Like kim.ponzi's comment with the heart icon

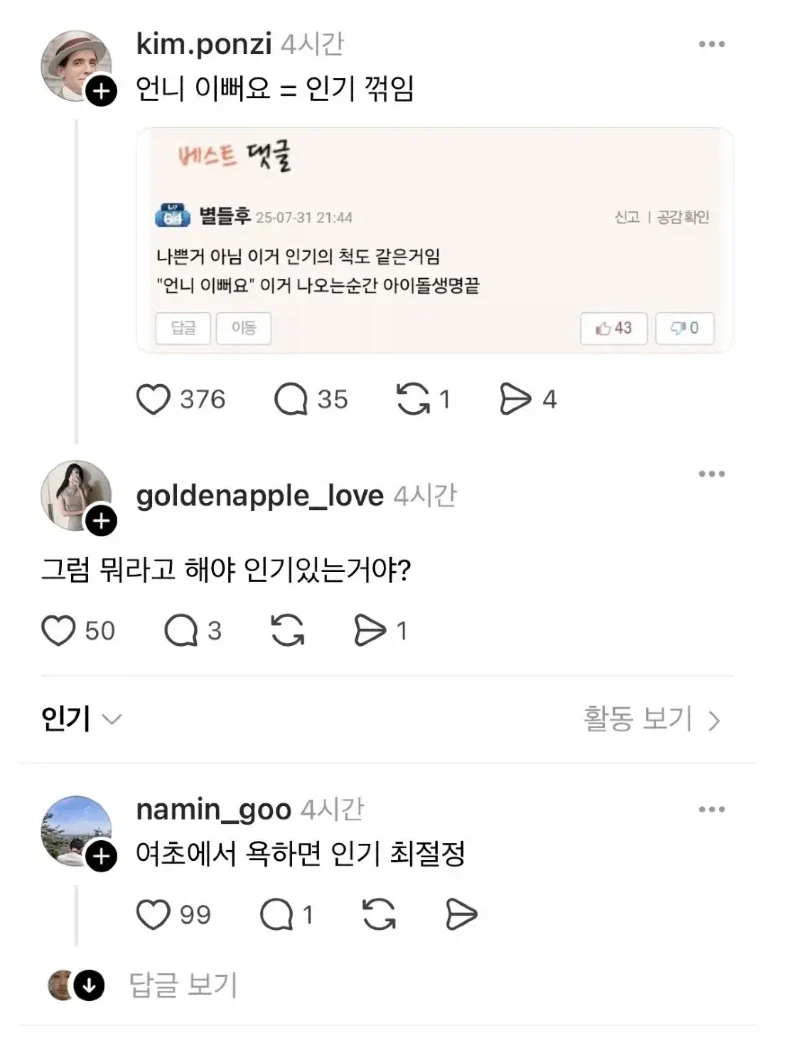(152, 399)
